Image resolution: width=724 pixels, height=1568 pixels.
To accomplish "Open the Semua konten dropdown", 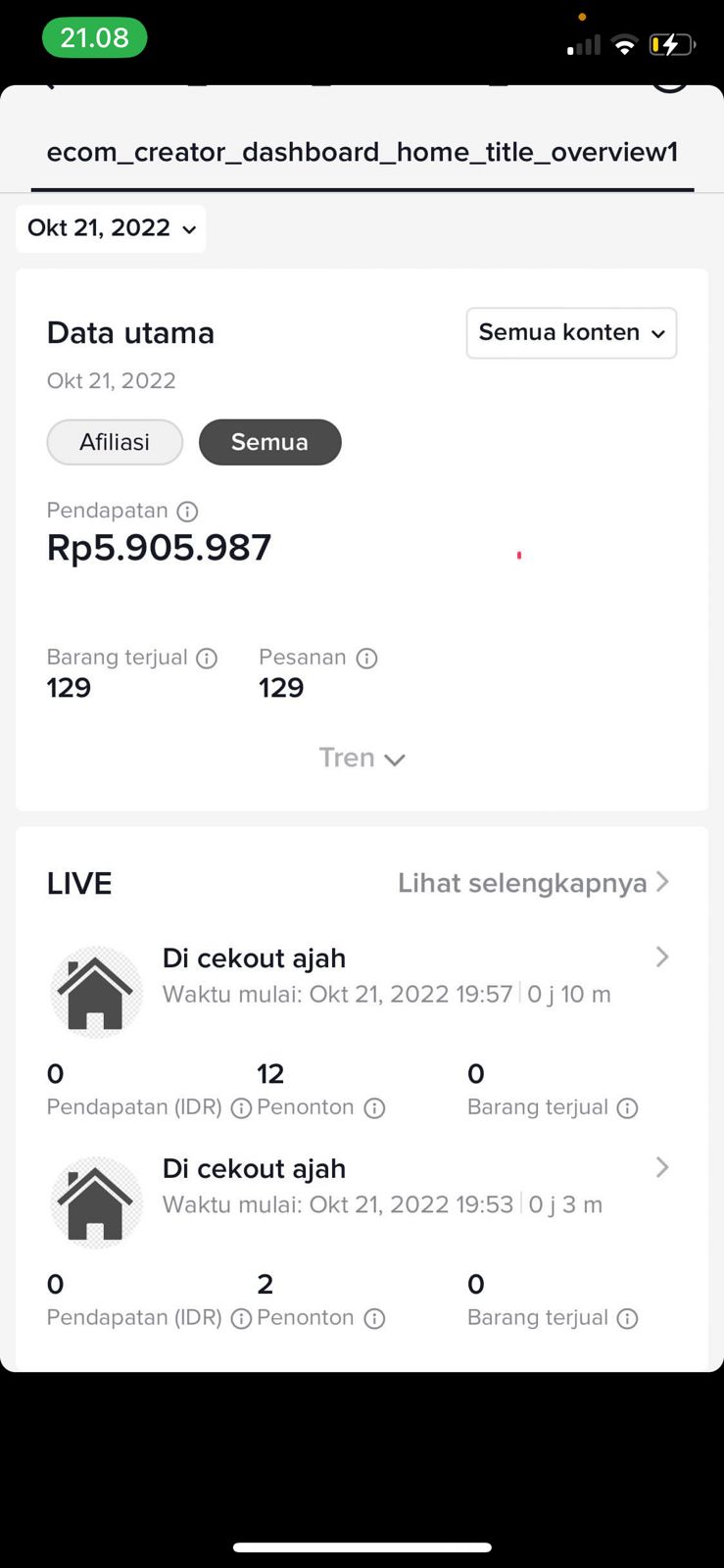I will (571, 333).
